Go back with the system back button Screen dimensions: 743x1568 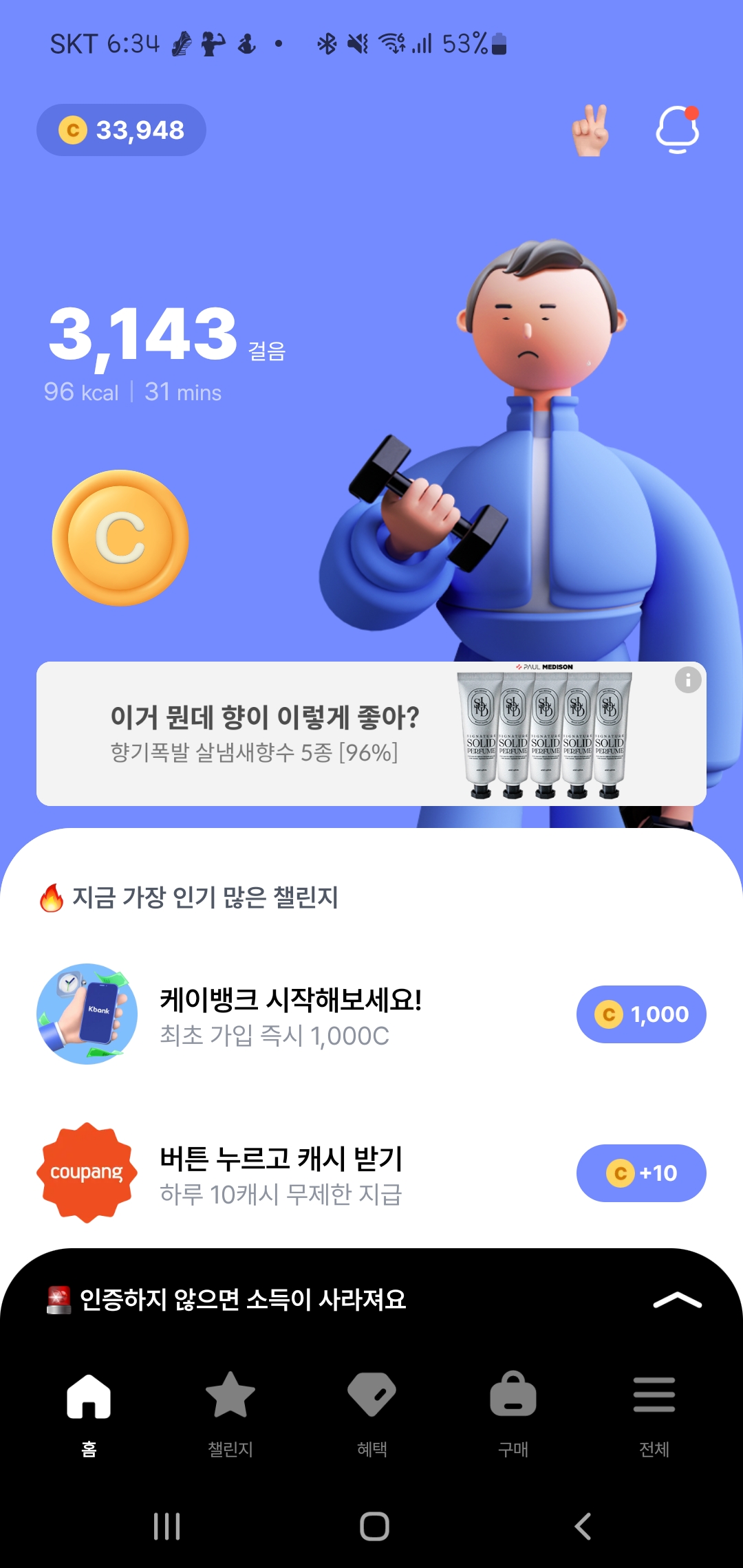point(583,1526)
